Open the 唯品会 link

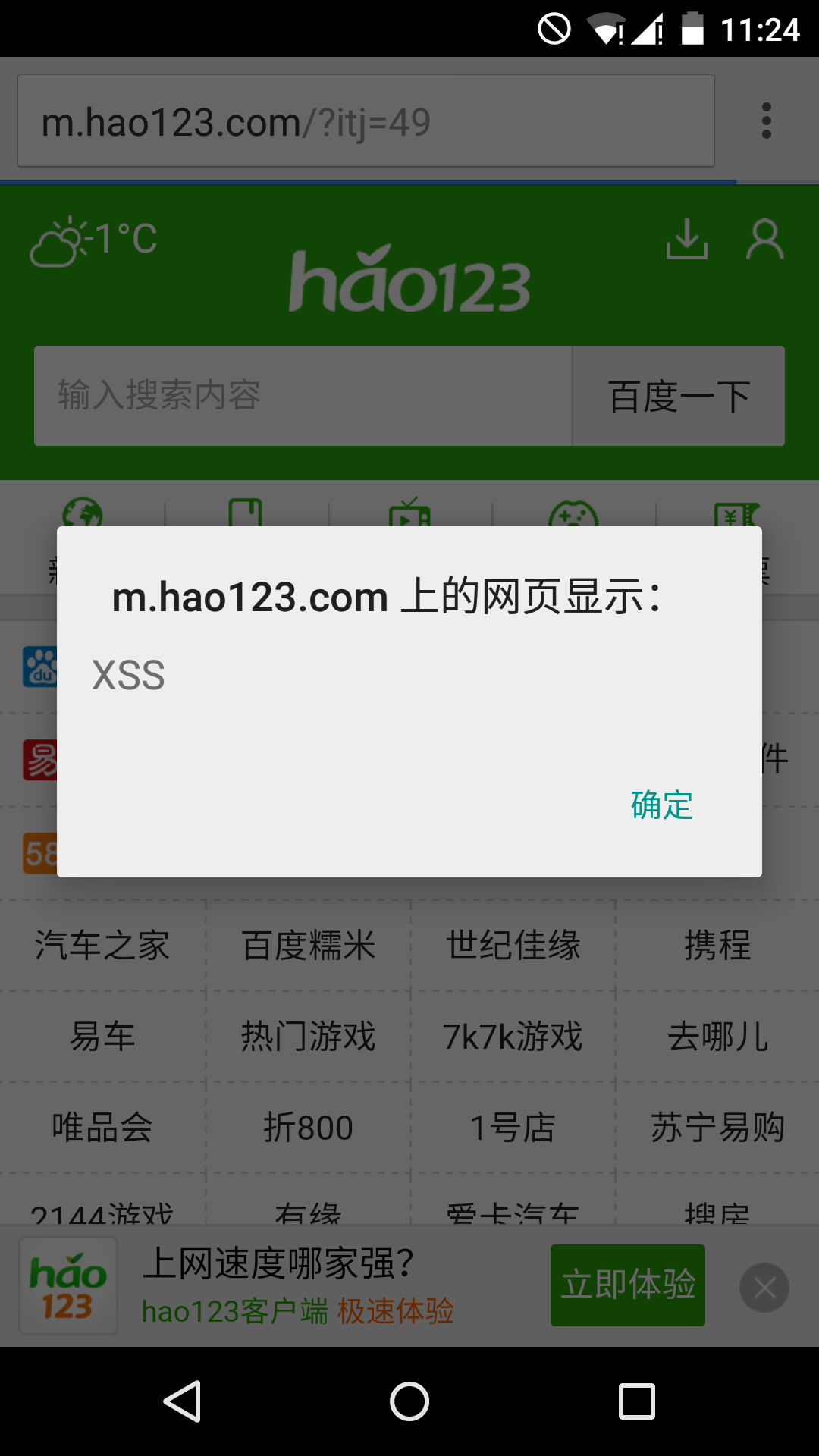point(102,1128)
